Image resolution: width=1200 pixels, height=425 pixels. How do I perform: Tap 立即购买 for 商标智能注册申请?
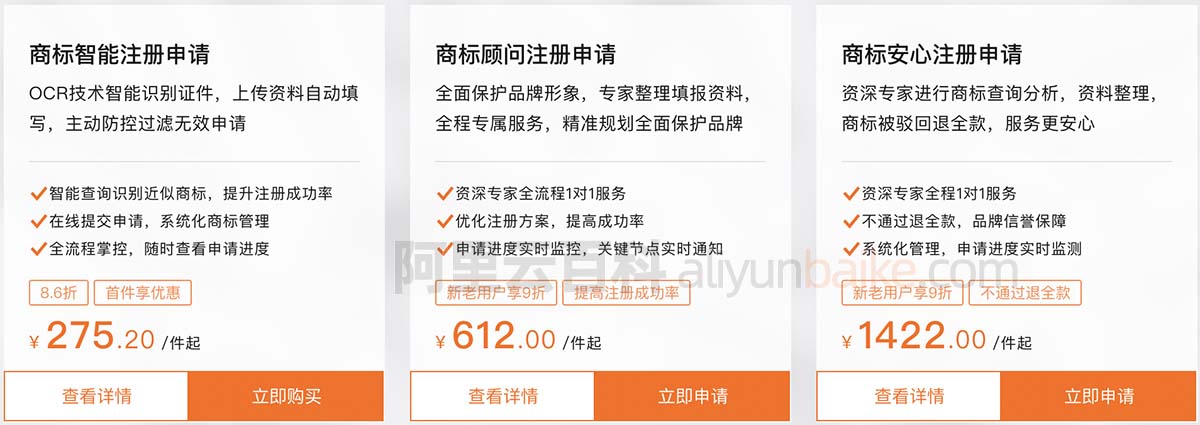click(x=286, y=396)
